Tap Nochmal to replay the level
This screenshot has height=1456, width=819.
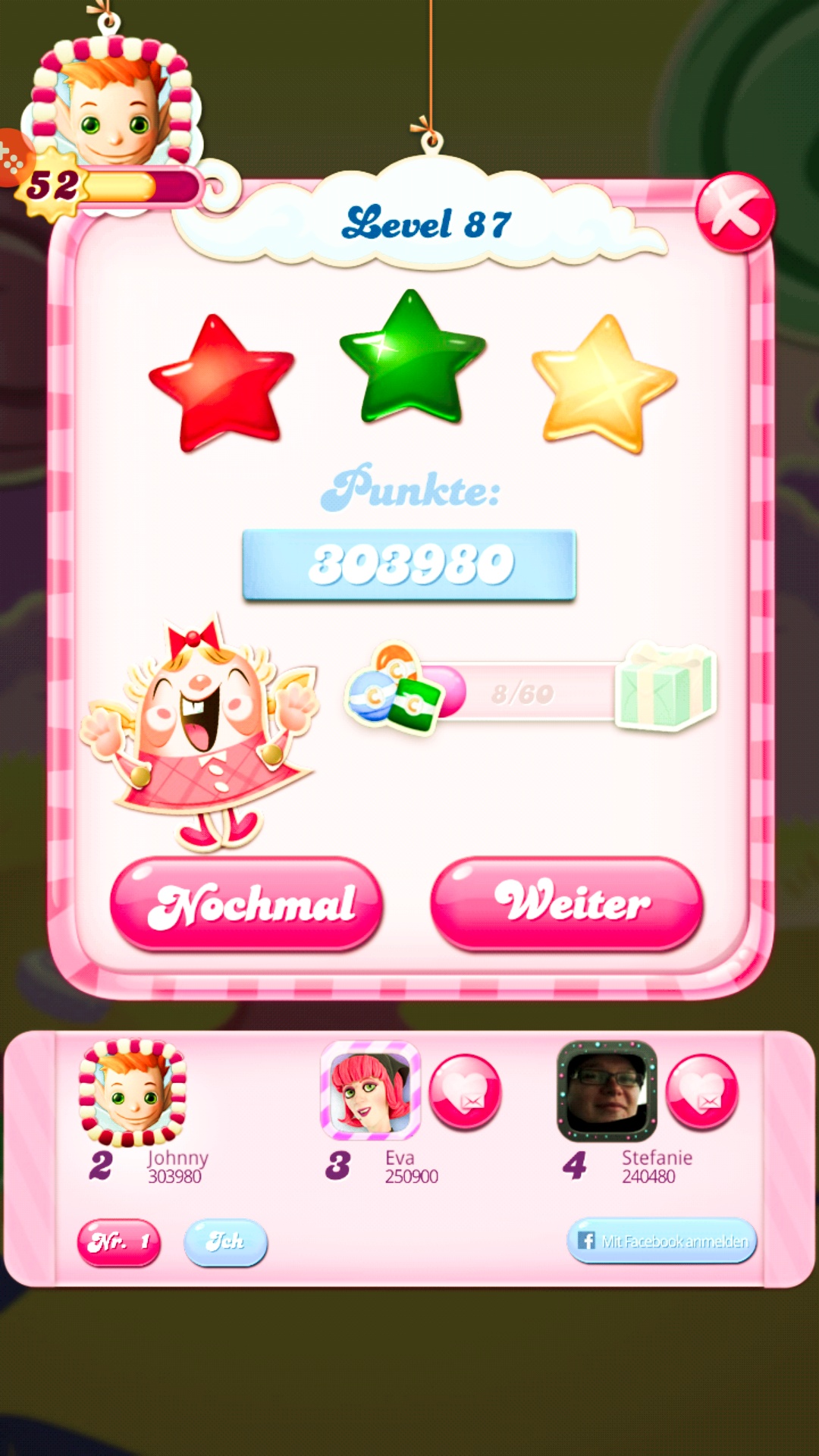click(x=246, y=903)
